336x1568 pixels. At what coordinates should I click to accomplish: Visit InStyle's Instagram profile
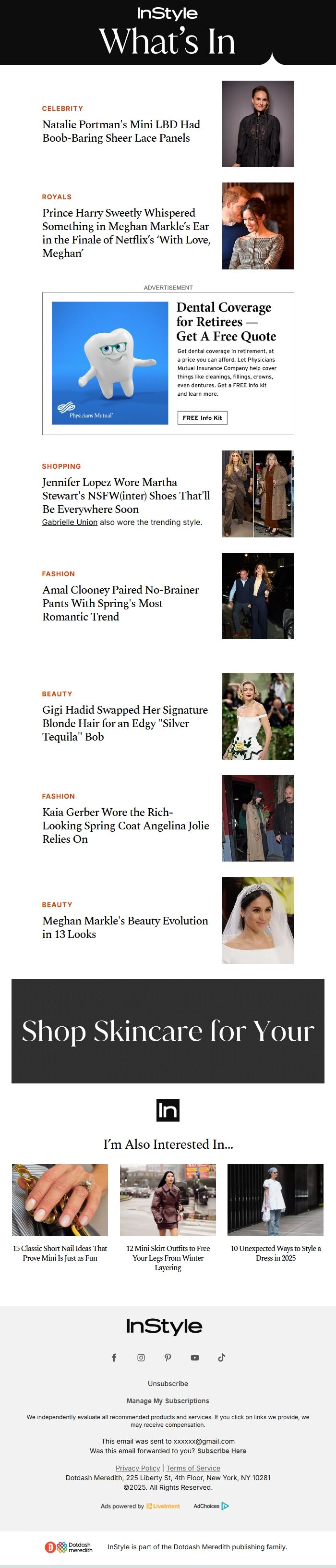coord(141,1357)
